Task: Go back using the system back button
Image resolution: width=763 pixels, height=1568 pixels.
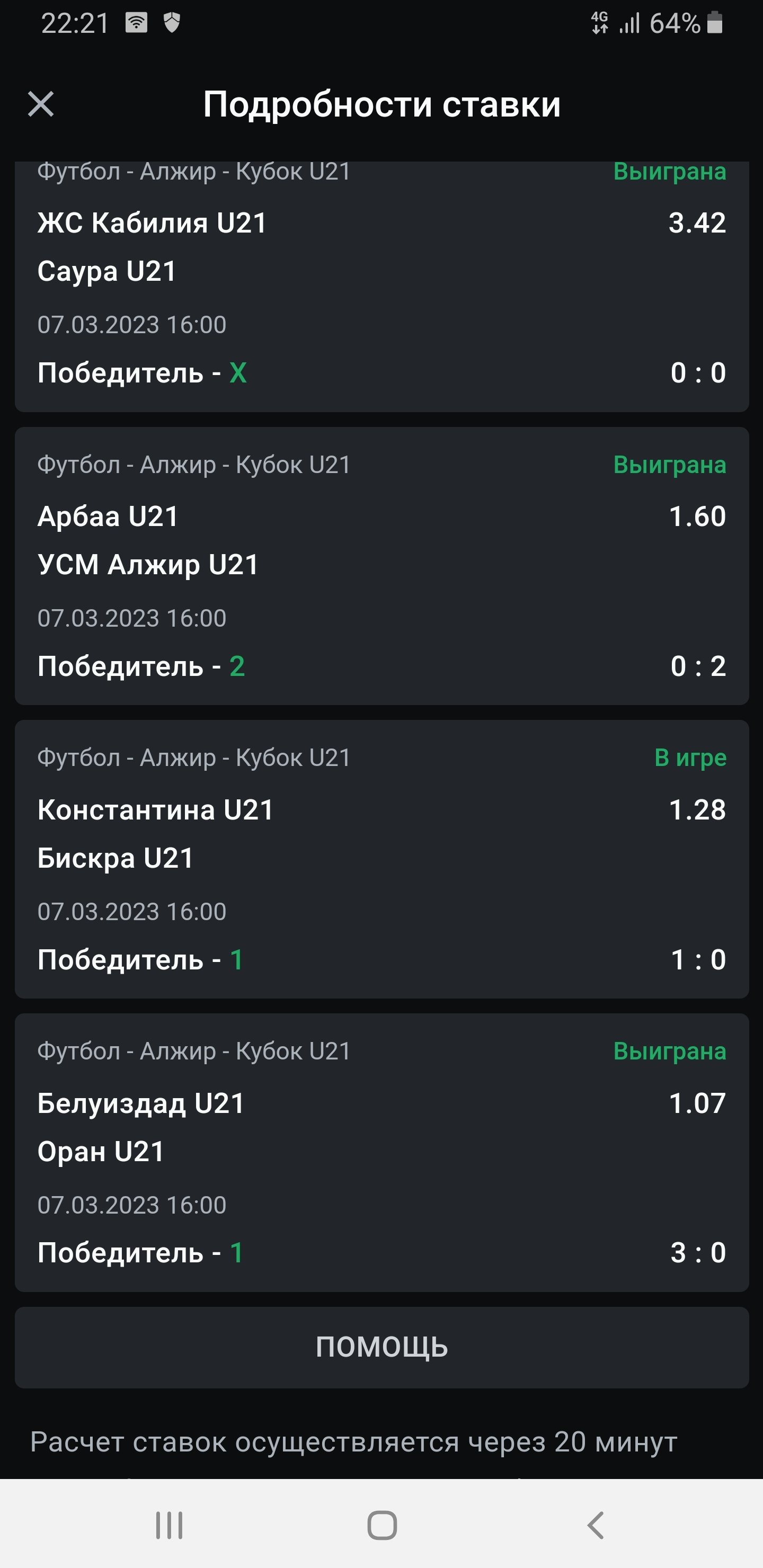Action: [x=595, y=1526]
